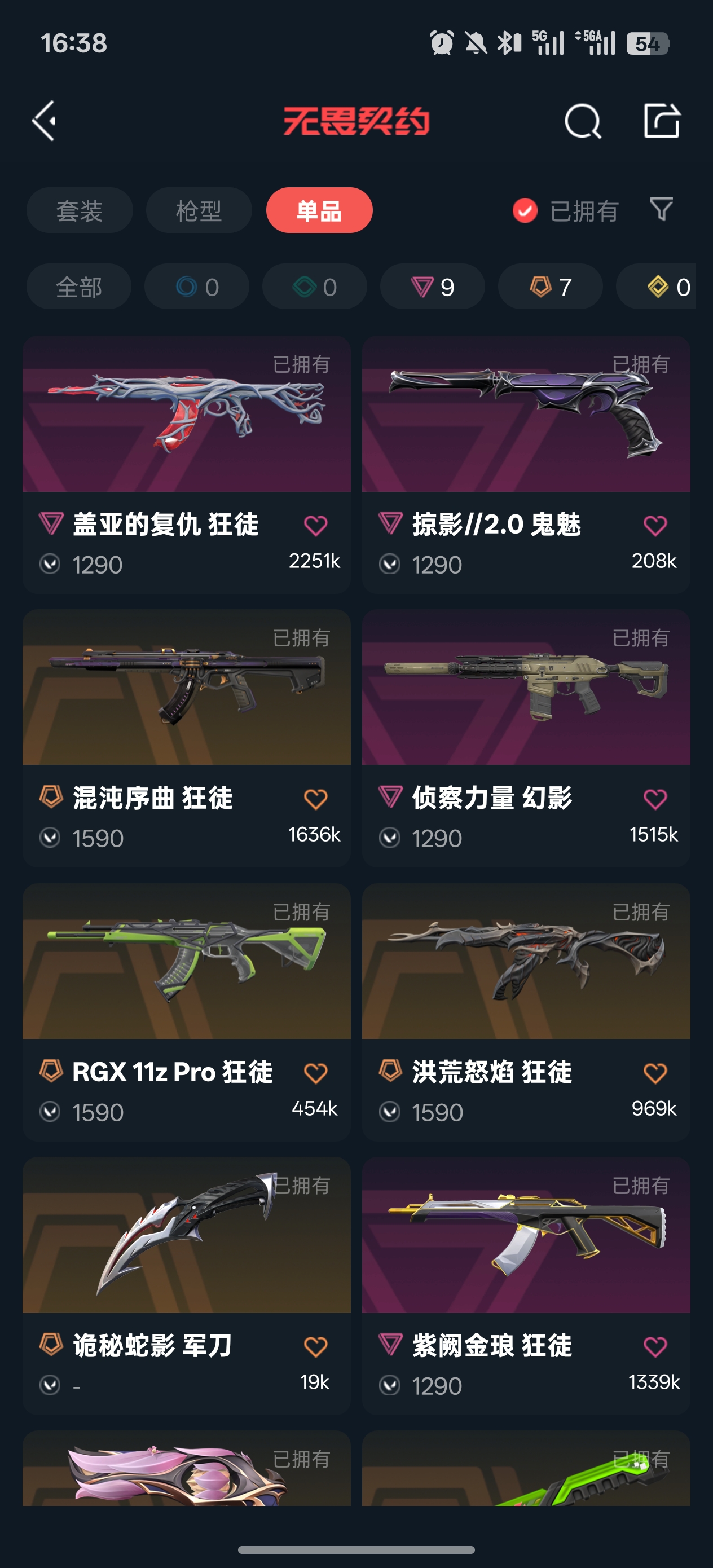Select the 全部 rarity chip
This screenshot has width=713, height=1568.
[x=79, y=287]
